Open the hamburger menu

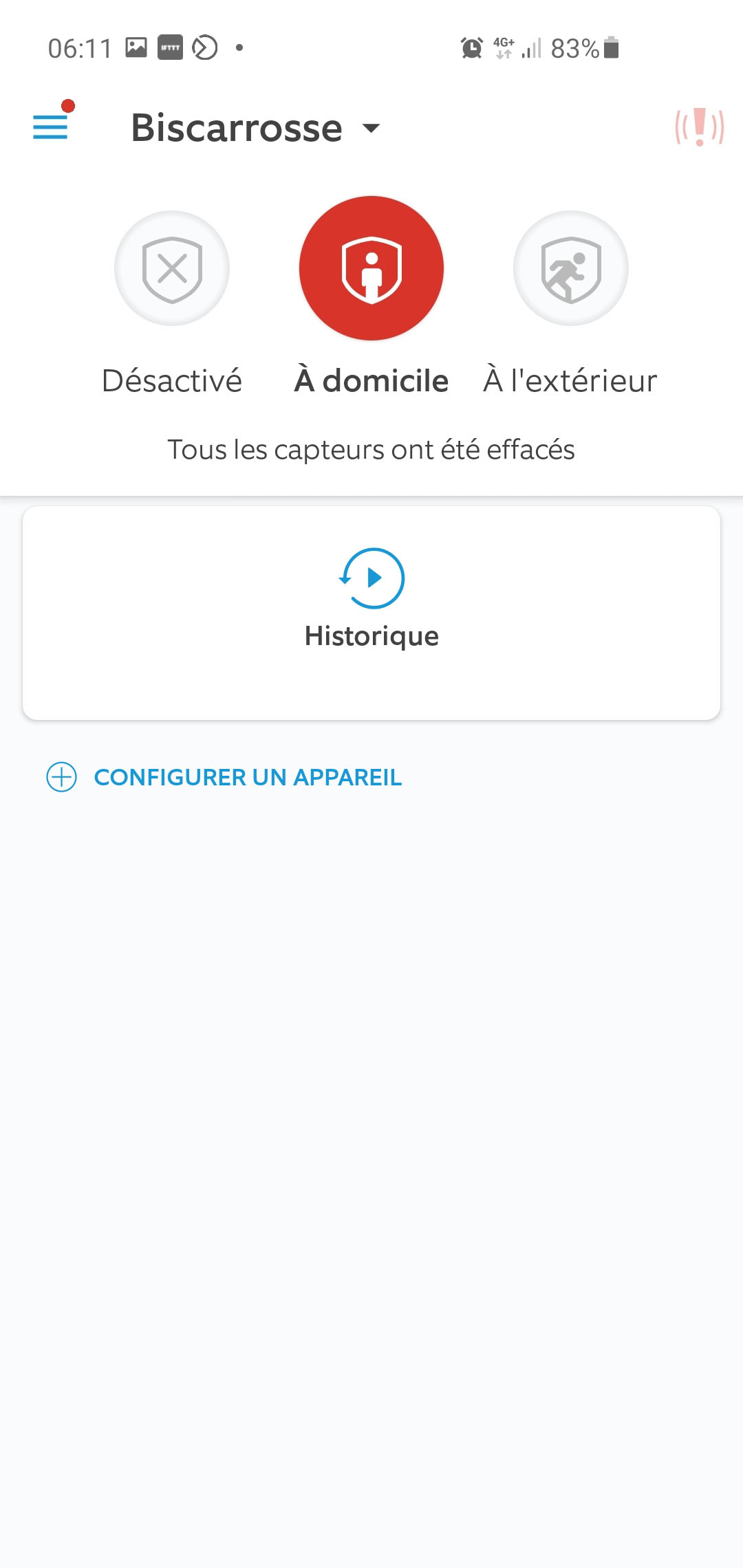pos(50,127)
